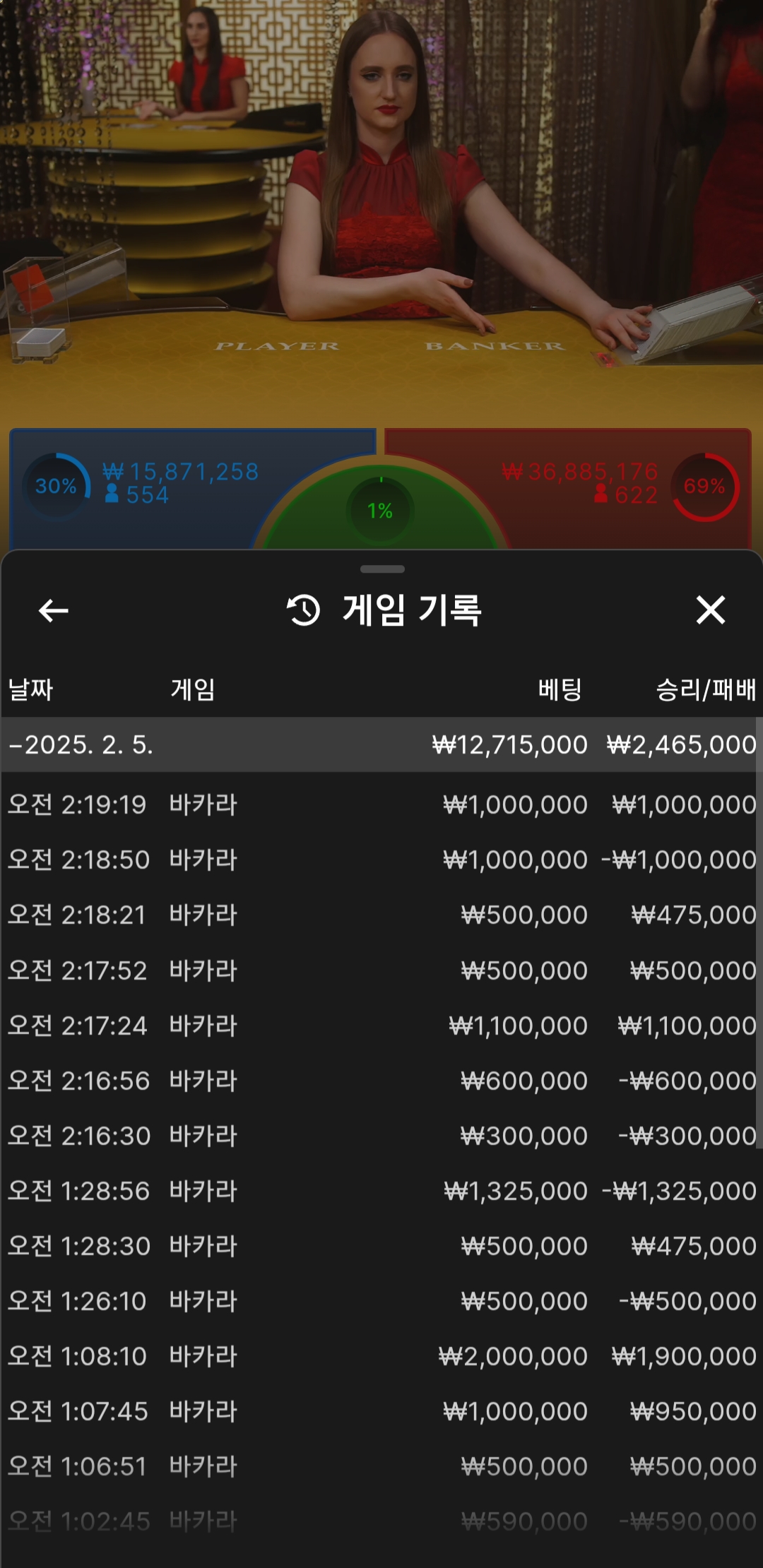The image size is (763, 1568).
Task: Open the 오전 2:16:30 바카라 entry
Action: click(x=381, y=1136)
